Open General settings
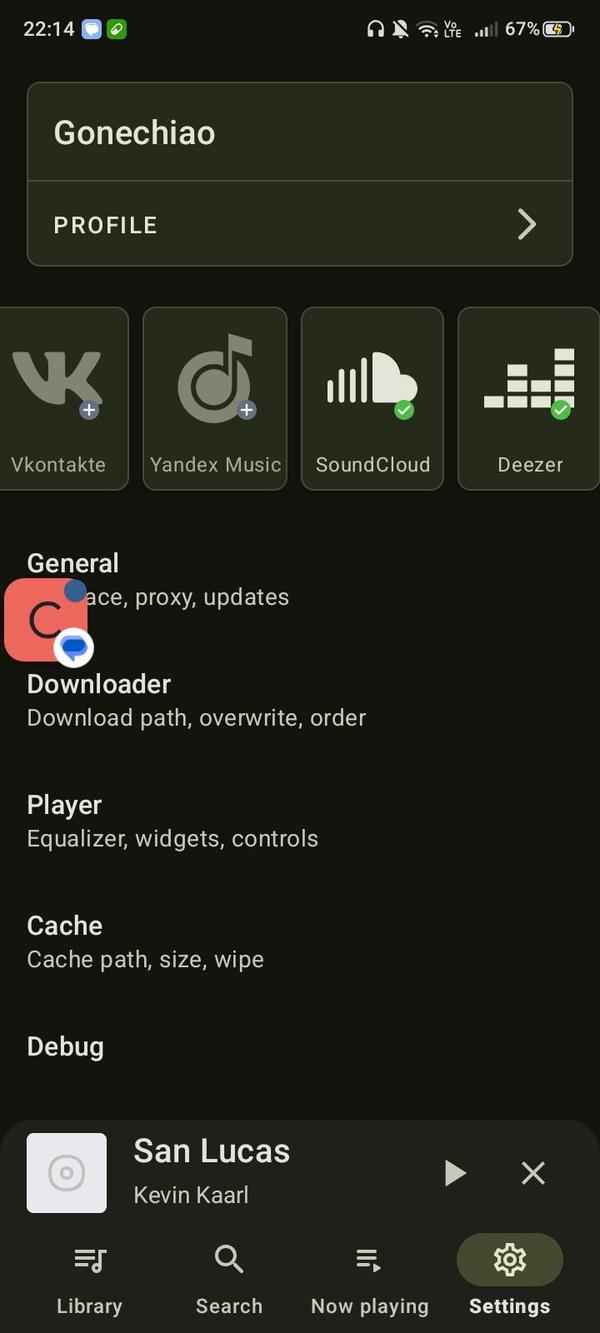 (300, 580)
